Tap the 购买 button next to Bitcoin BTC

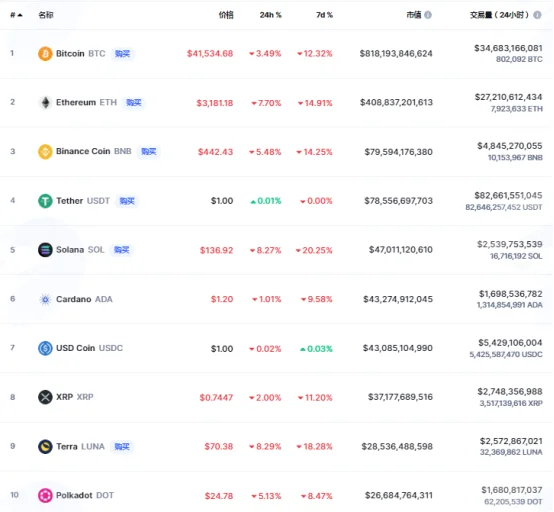(x=122, y=54)
